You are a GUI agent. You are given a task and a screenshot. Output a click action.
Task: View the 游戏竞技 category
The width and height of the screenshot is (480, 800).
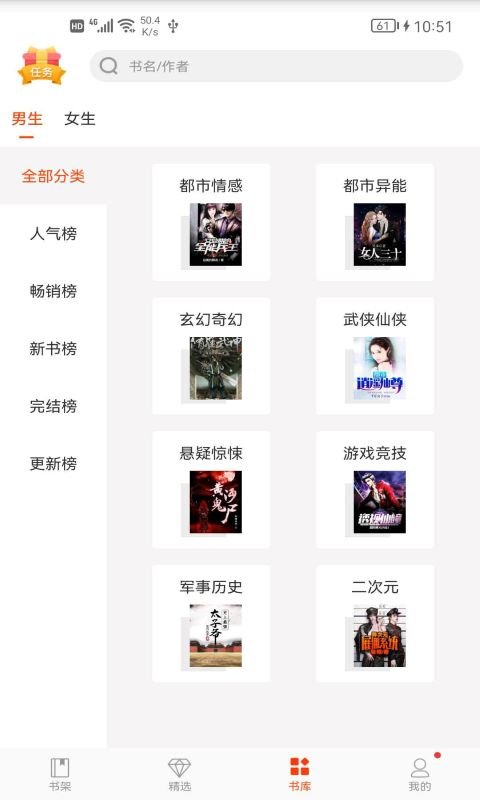[x=375, y=490]
